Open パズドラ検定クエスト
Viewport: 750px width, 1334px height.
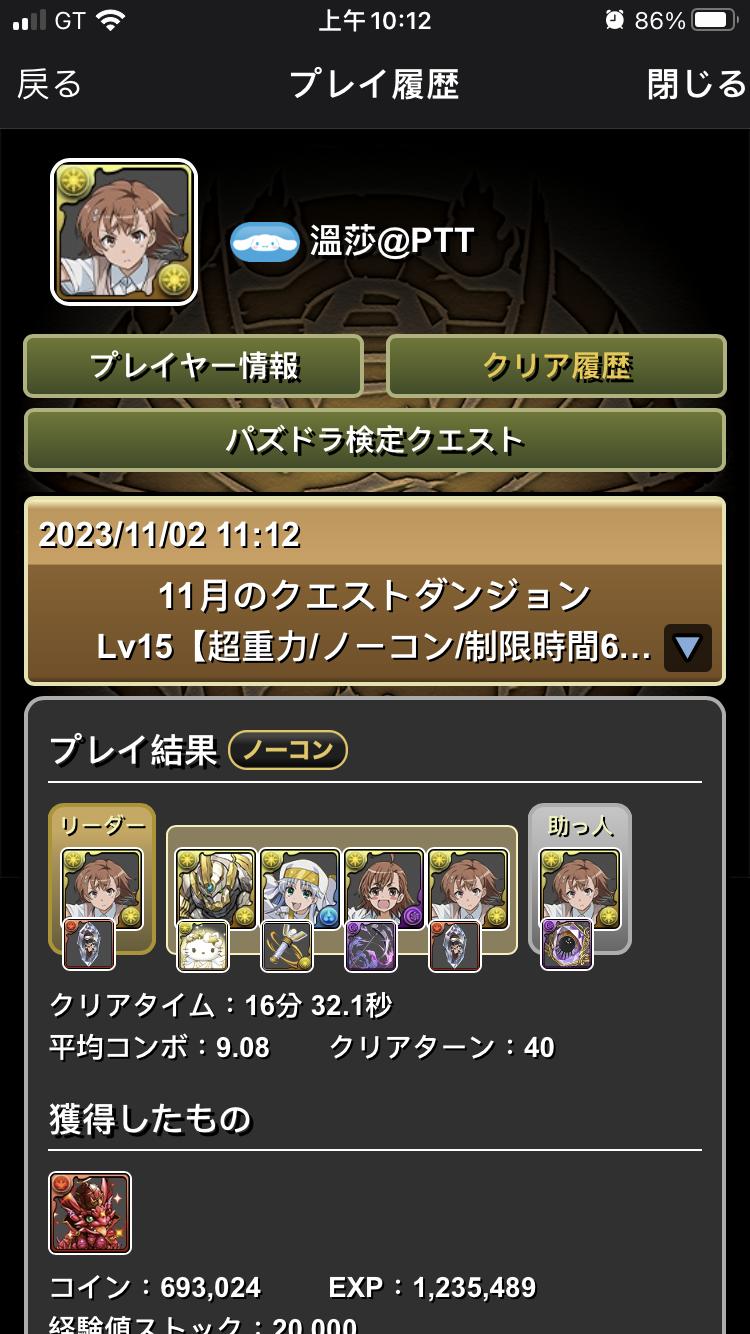[375, 439]
